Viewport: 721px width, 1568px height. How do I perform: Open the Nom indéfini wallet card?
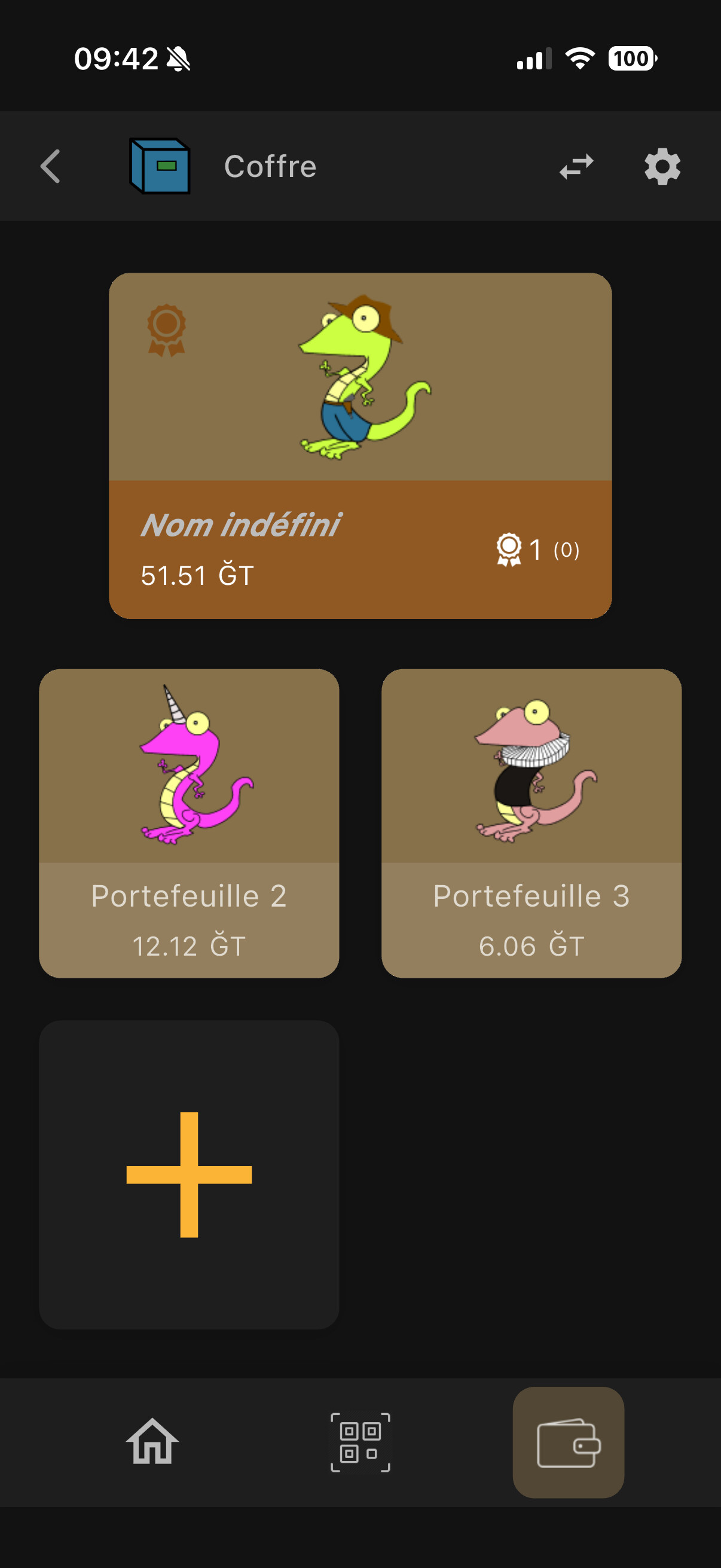coord(359,445)
